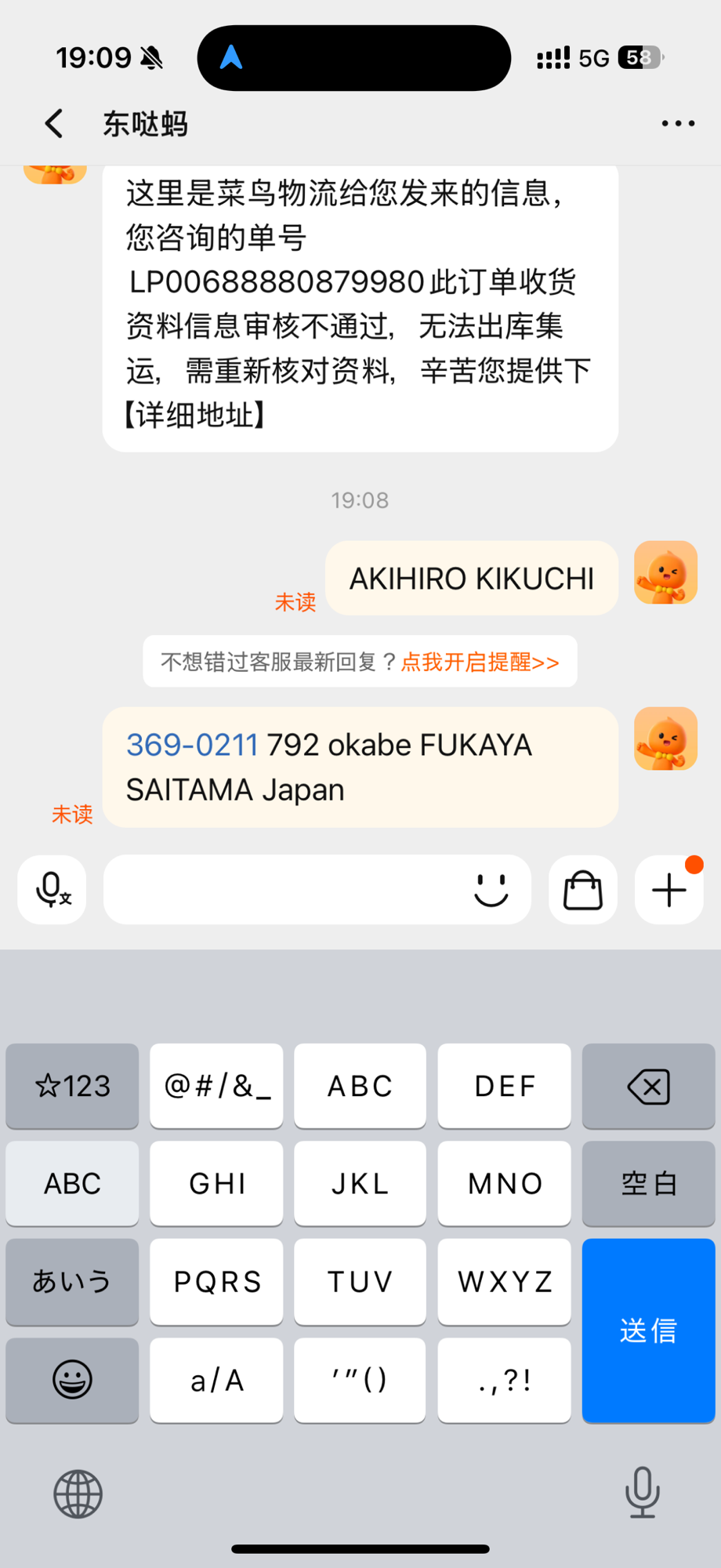Tap the globe keyboard switcher

[78, 1494]
